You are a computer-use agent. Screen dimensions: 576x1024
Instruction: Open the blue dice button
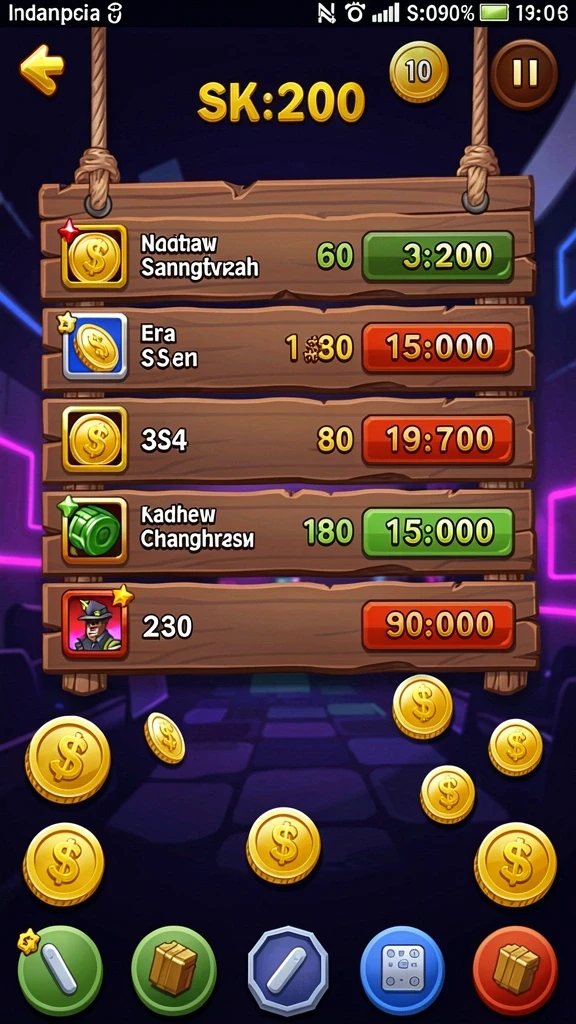coord(402,968)
